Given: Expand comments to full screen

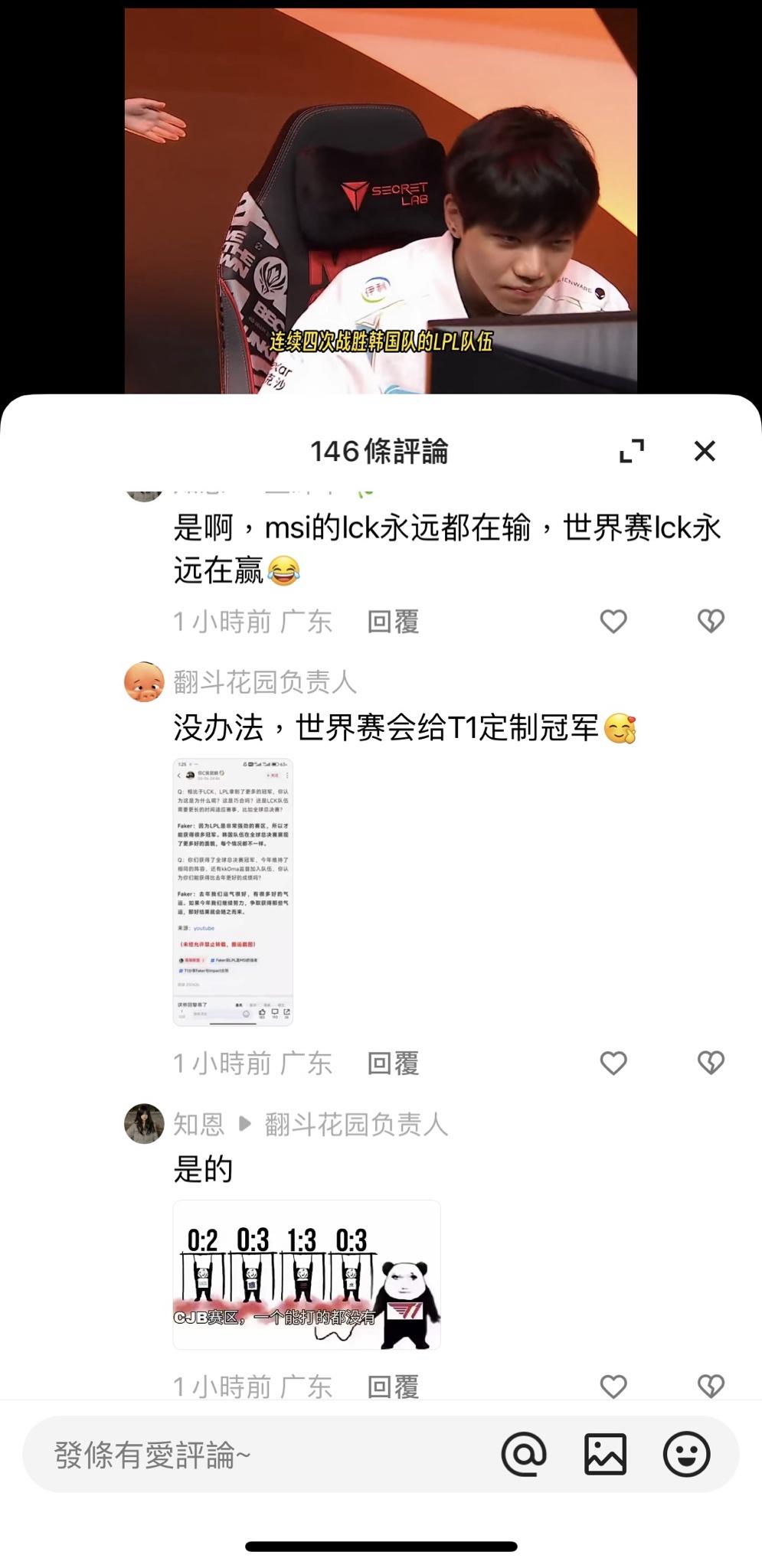Looking at the screenshot, I should [632, 451].
